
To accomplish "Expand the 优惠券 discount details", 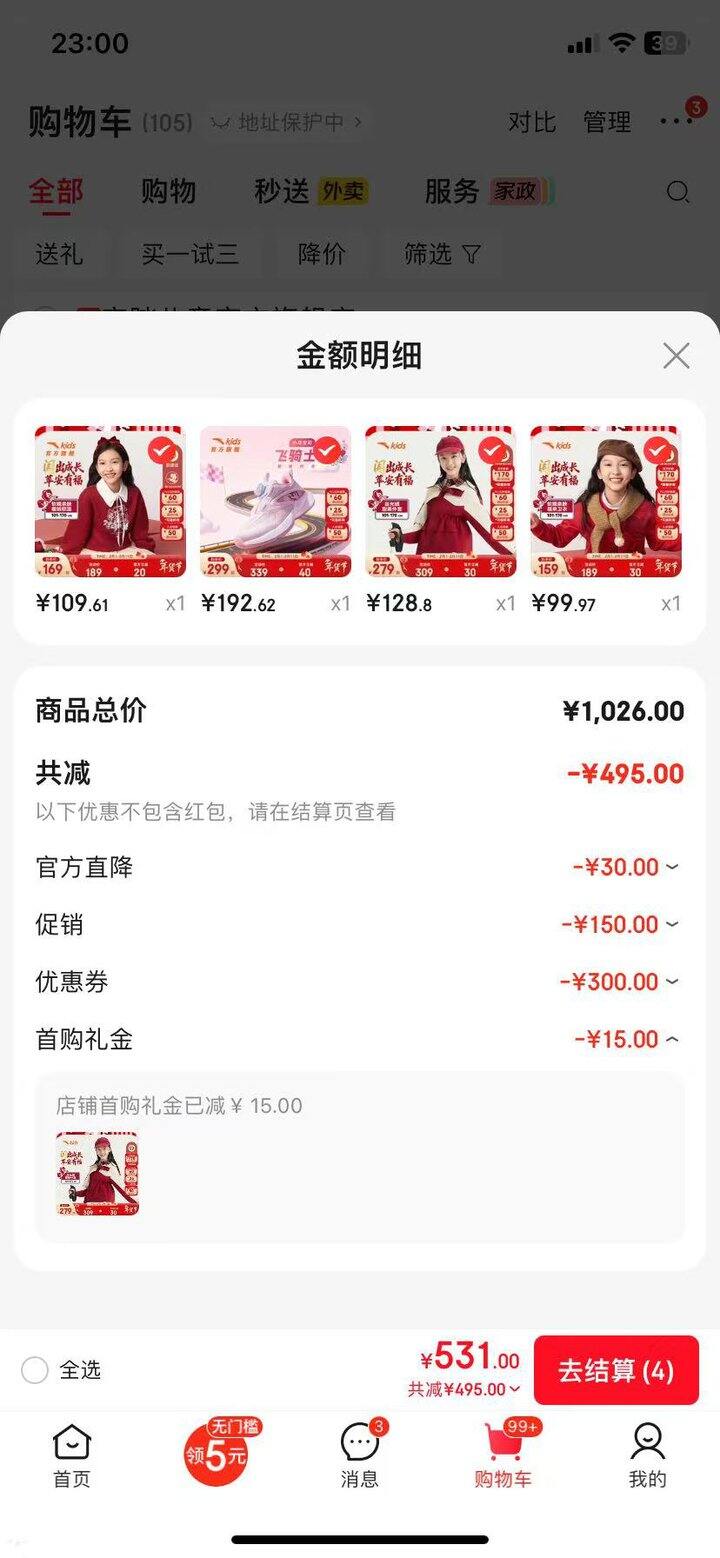I will [672, 982].
